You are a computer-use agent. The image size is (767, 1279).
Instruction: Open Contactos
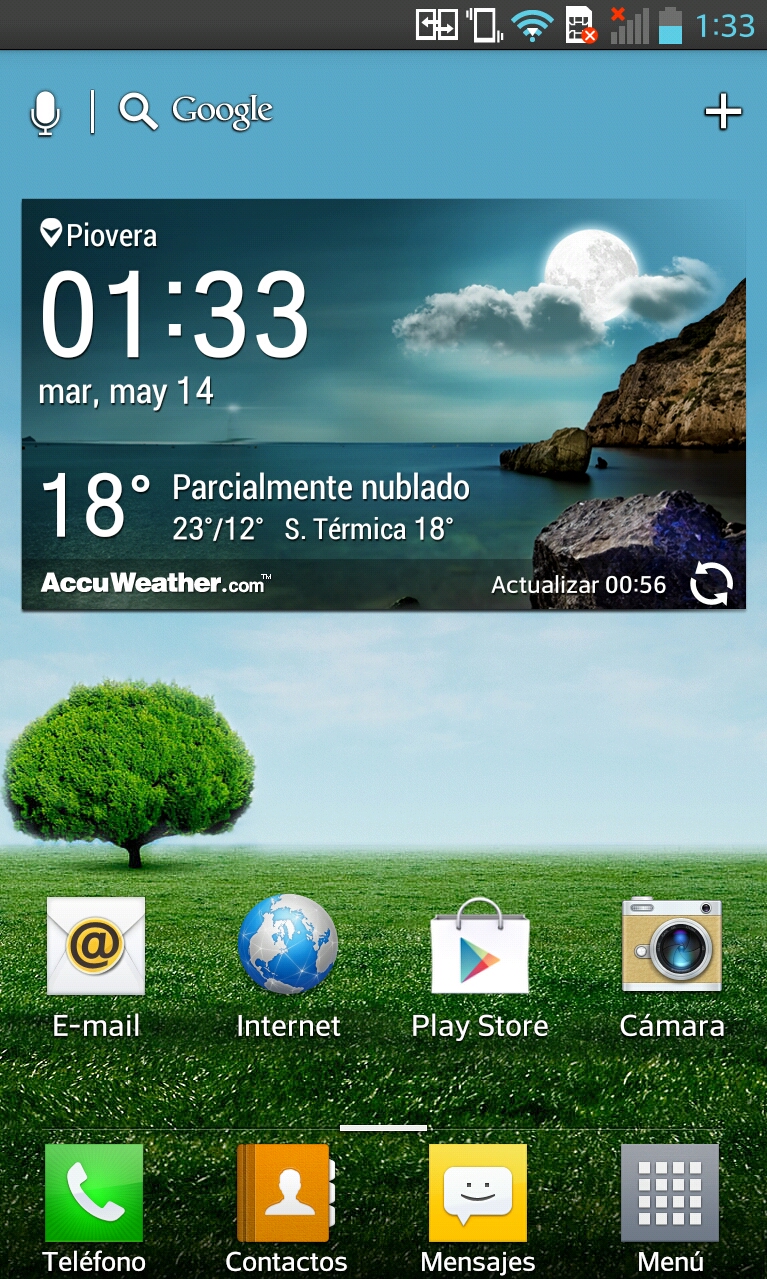pos(286,1195)
